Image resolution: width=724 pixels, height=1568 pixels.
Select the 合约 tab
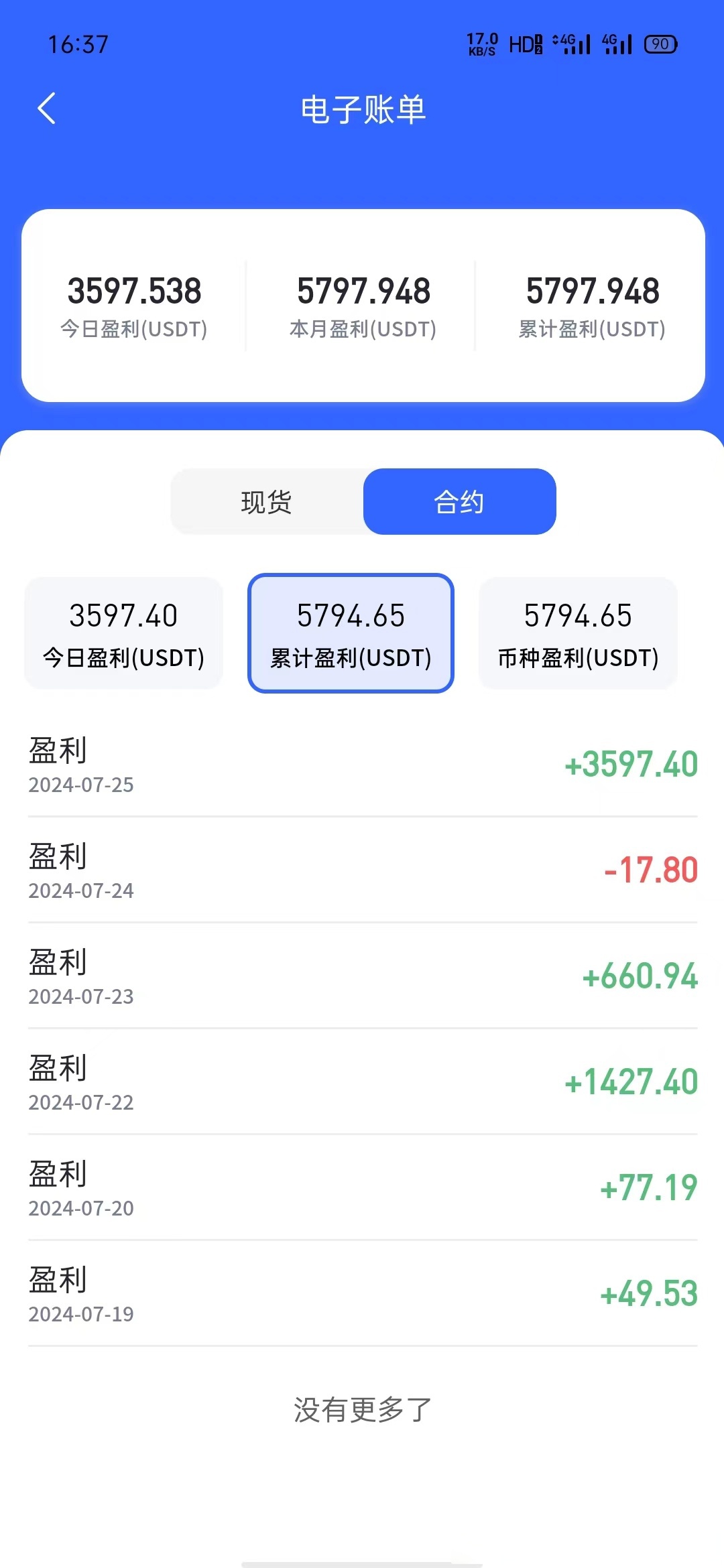(460, 503)
